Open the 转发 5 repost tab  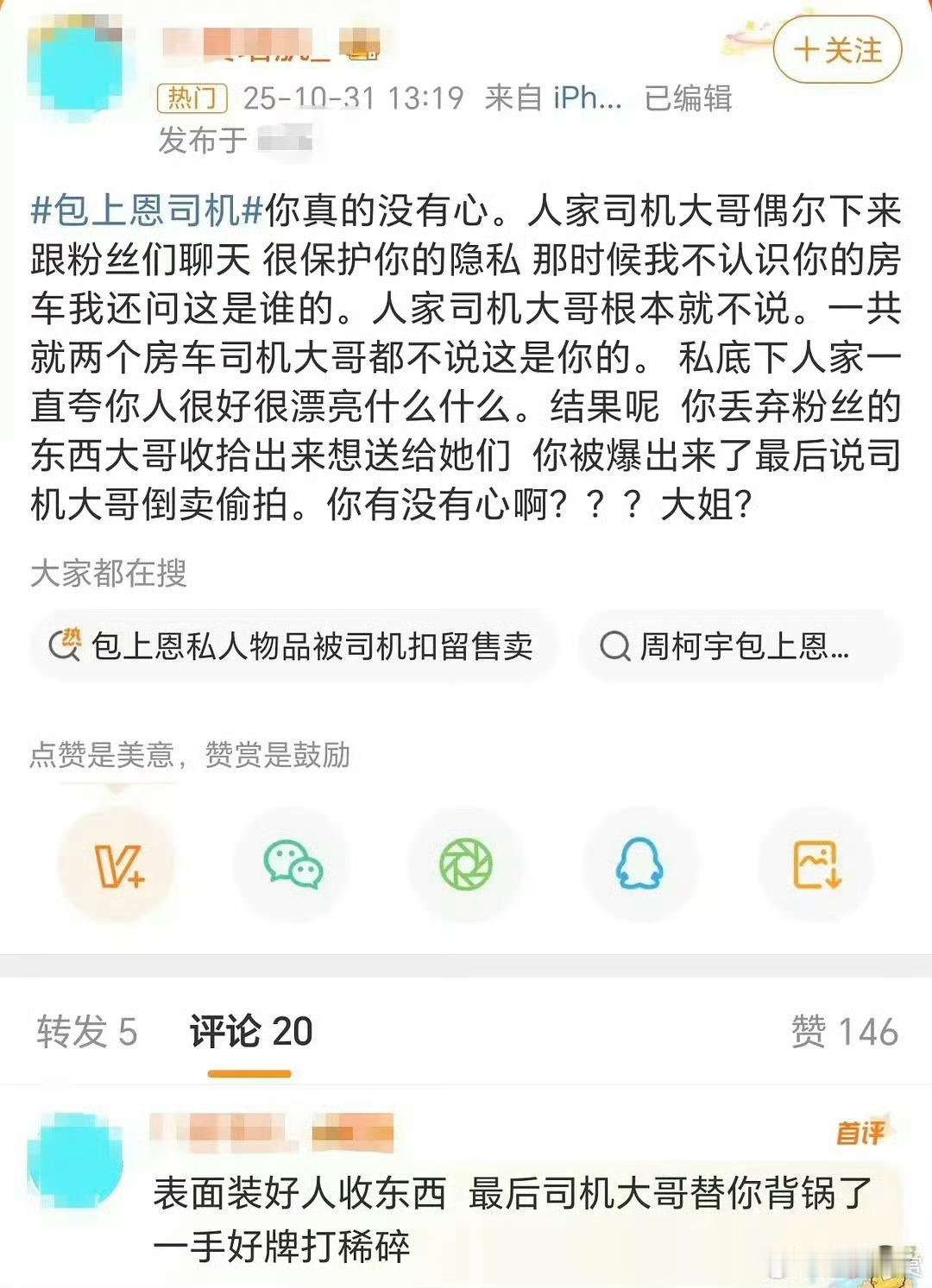[84, 1028]
